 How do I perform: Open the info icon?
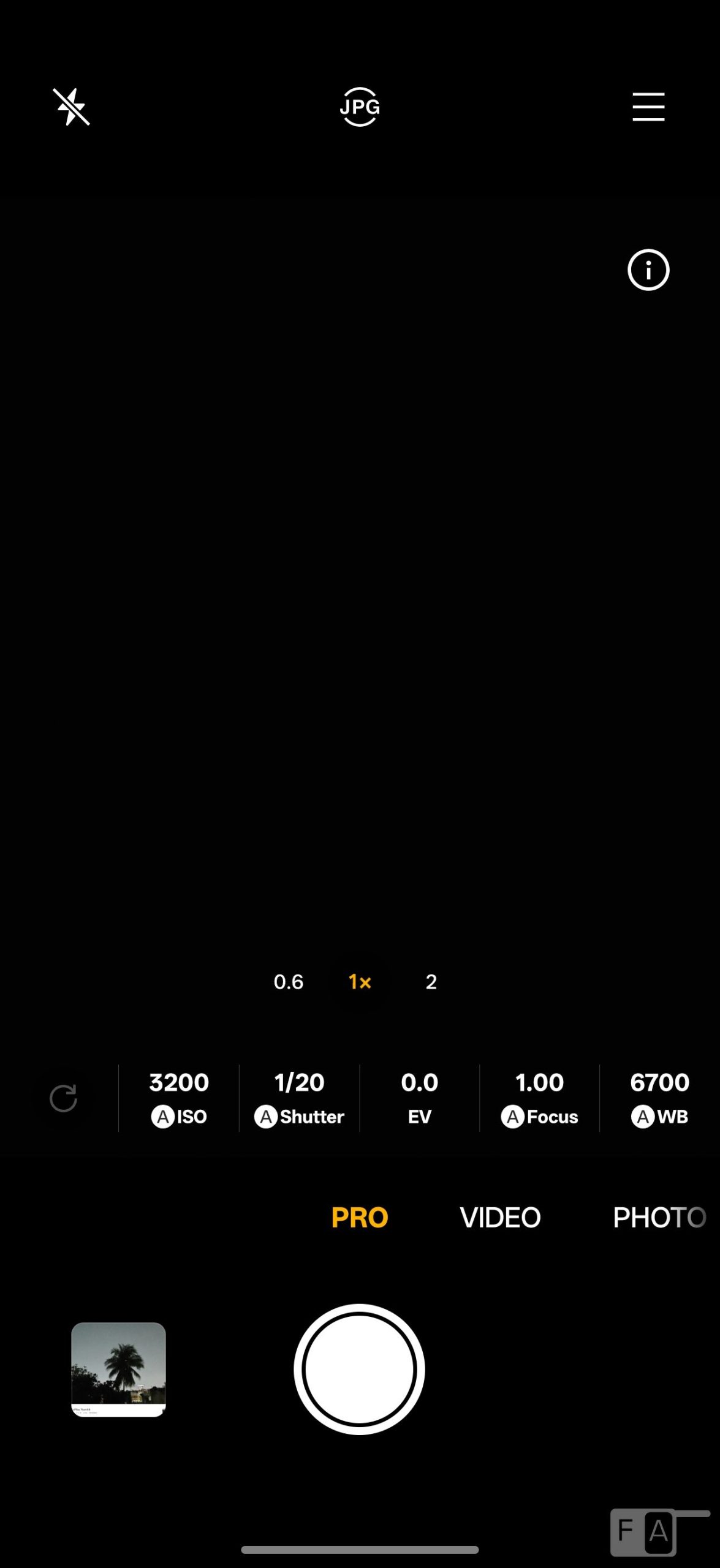pyautogui.click(x=648, y=270)
